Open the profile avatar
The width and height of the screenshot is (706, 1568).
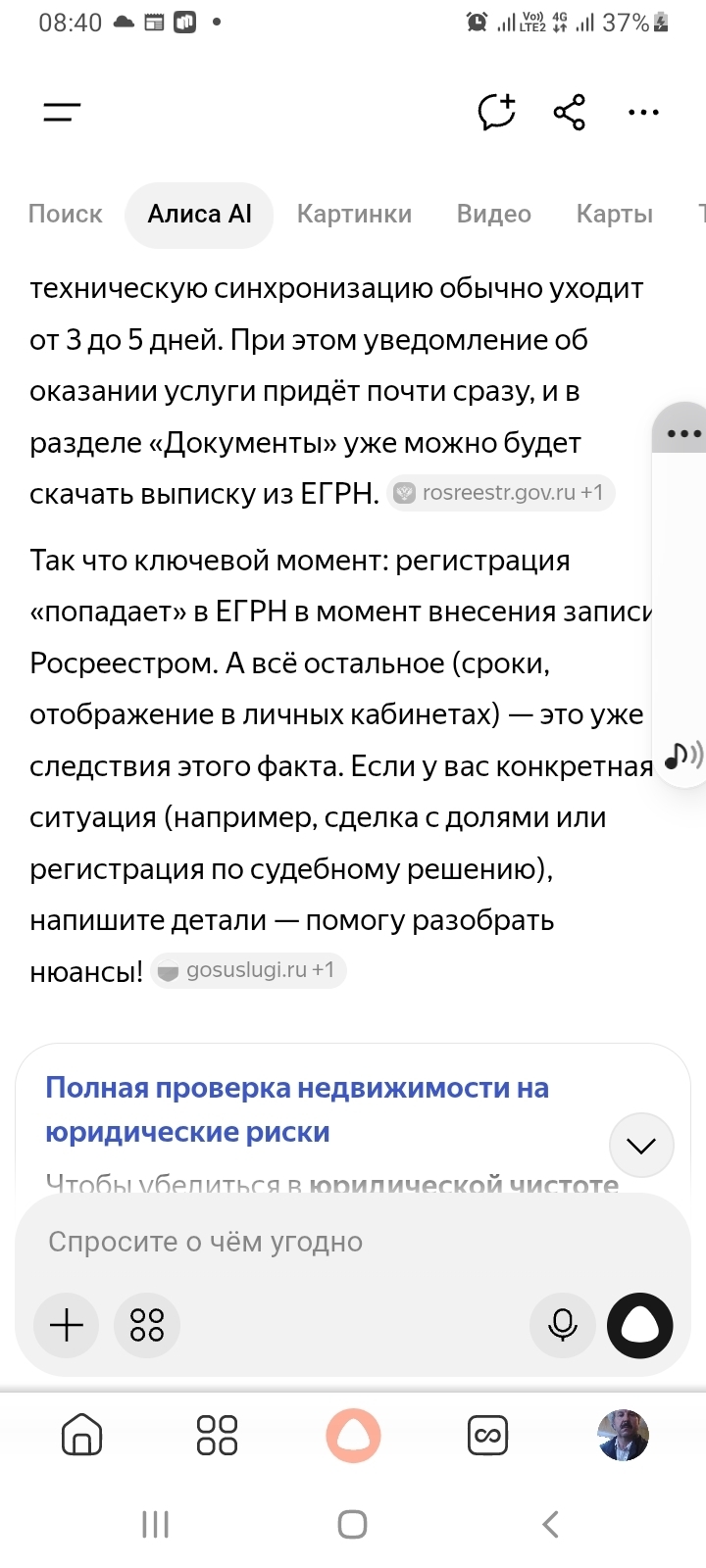click(624, 1436)
